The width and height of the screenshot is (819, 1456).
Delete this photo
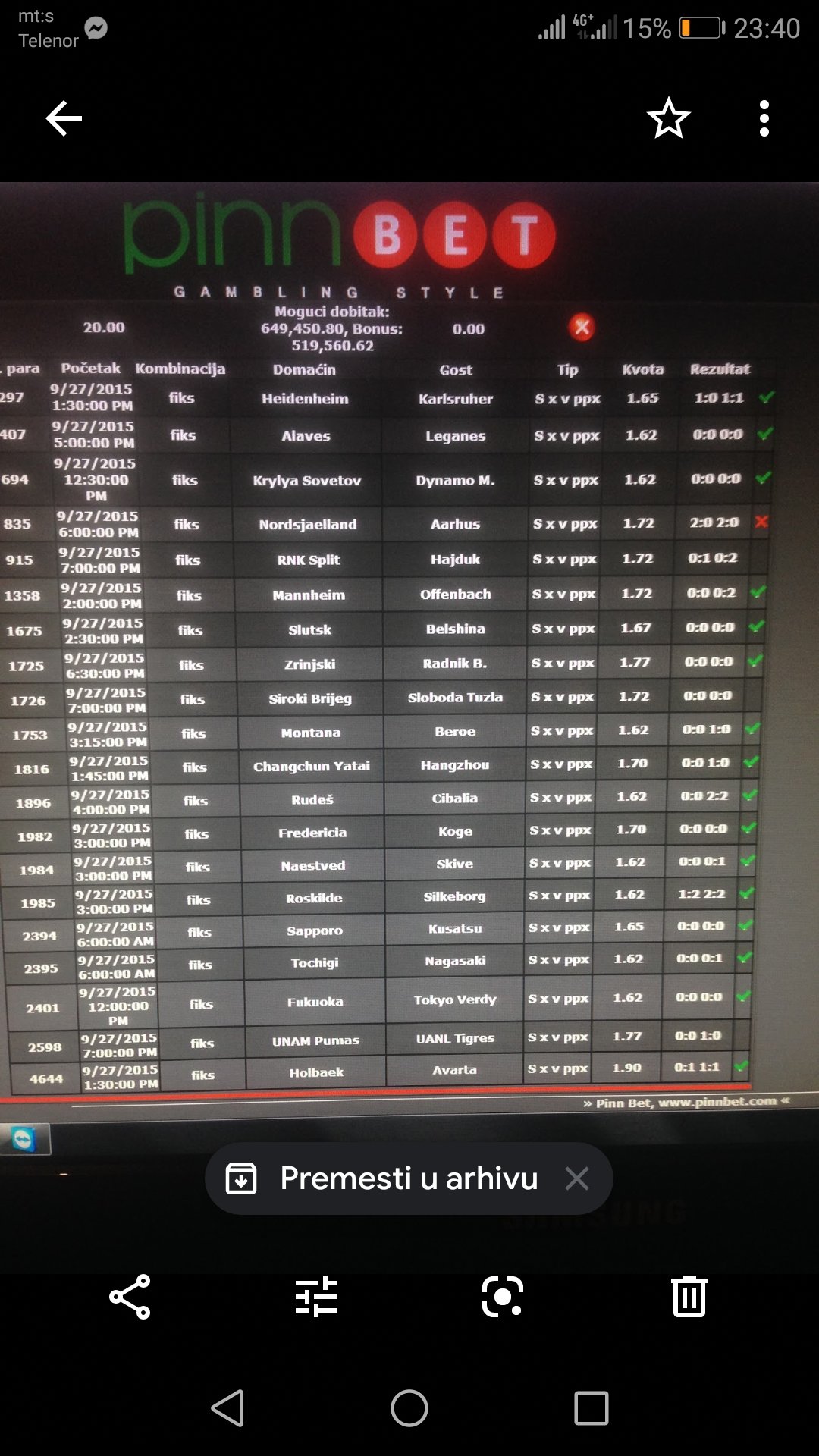coord(689,1297)
